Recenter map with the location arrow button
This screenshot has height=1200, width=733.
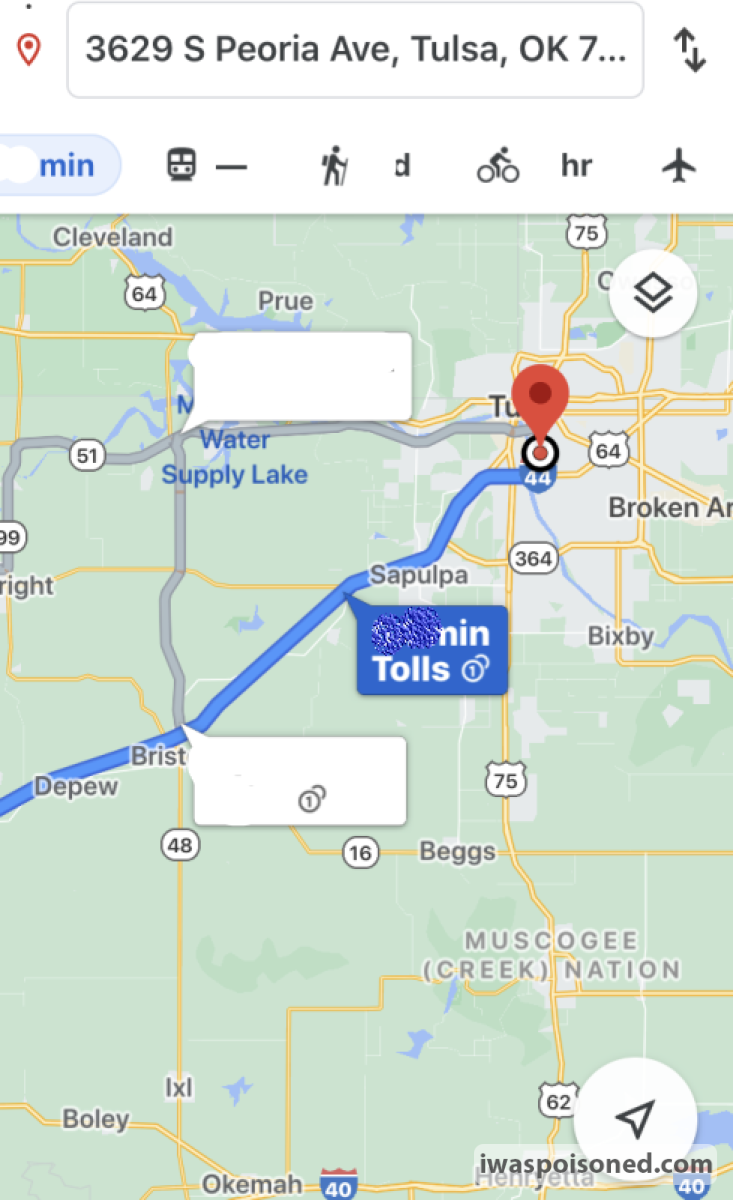[x=635, y=1117]
